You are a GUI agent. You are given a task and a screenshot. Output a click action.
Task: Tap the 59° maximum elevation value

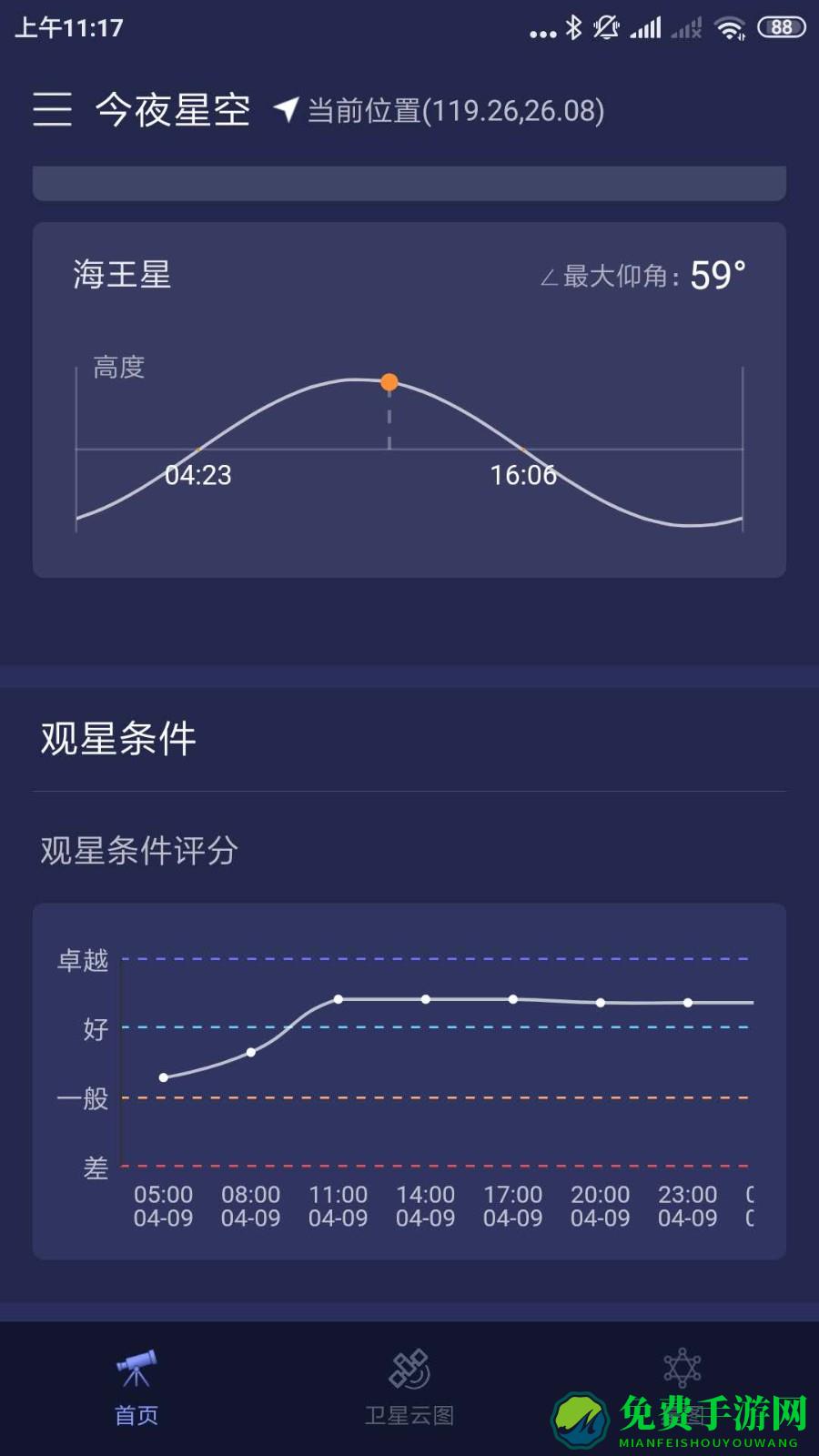pos(719,271)
